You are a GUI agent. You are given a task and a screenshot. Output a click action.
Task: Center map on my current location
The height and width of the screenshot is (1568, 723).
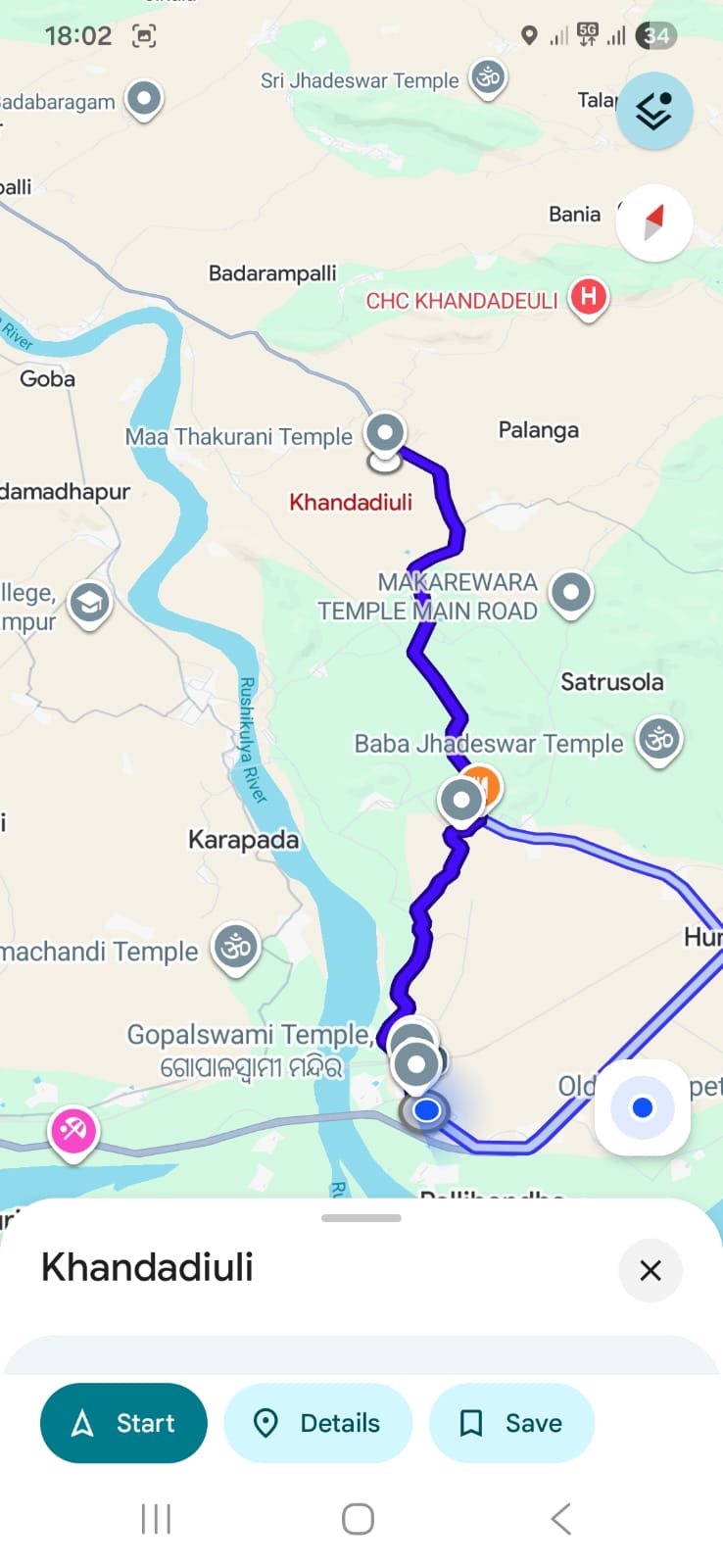pyautogui.click(x=642, y=1107)
